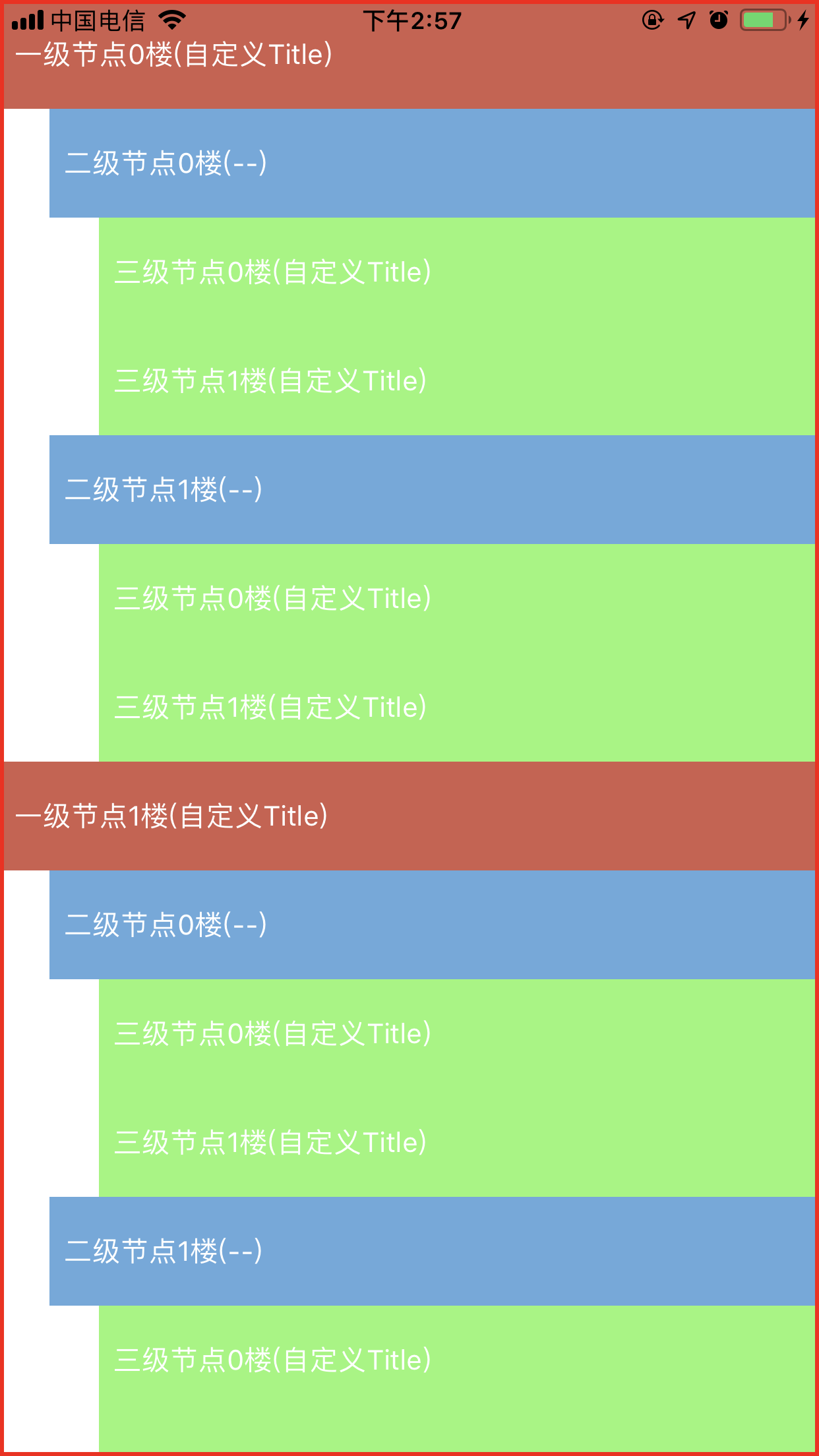
Task: Select 三级节点1楼 under the first 二级节点0楼
Action: [457, 380]
